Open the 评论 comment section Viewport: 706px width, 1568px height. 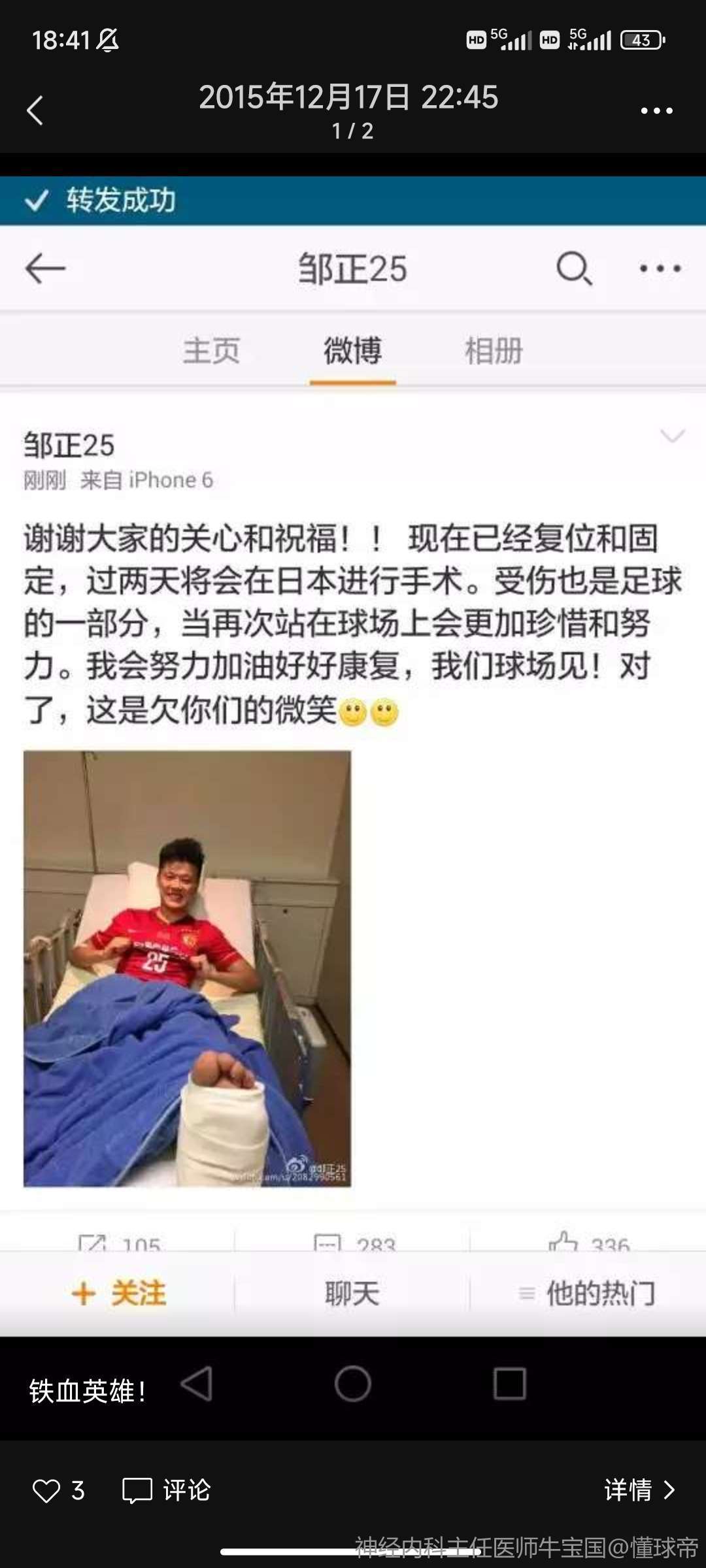coord(167,1490)
